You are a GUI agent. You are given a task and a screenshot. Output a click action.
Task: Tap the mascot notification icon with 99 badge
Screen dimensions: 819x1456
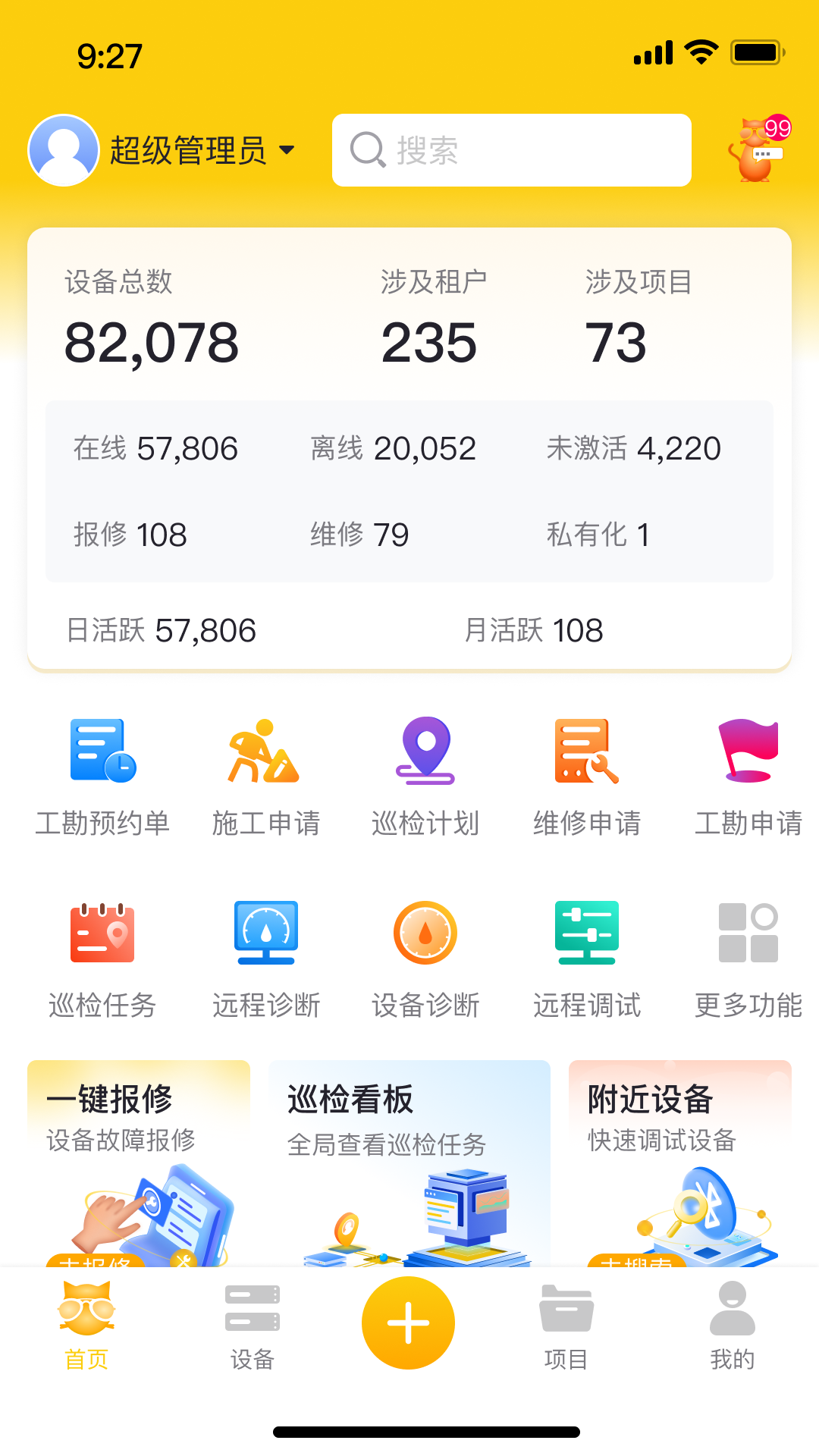pyautogui.click(x=756, y=150)
